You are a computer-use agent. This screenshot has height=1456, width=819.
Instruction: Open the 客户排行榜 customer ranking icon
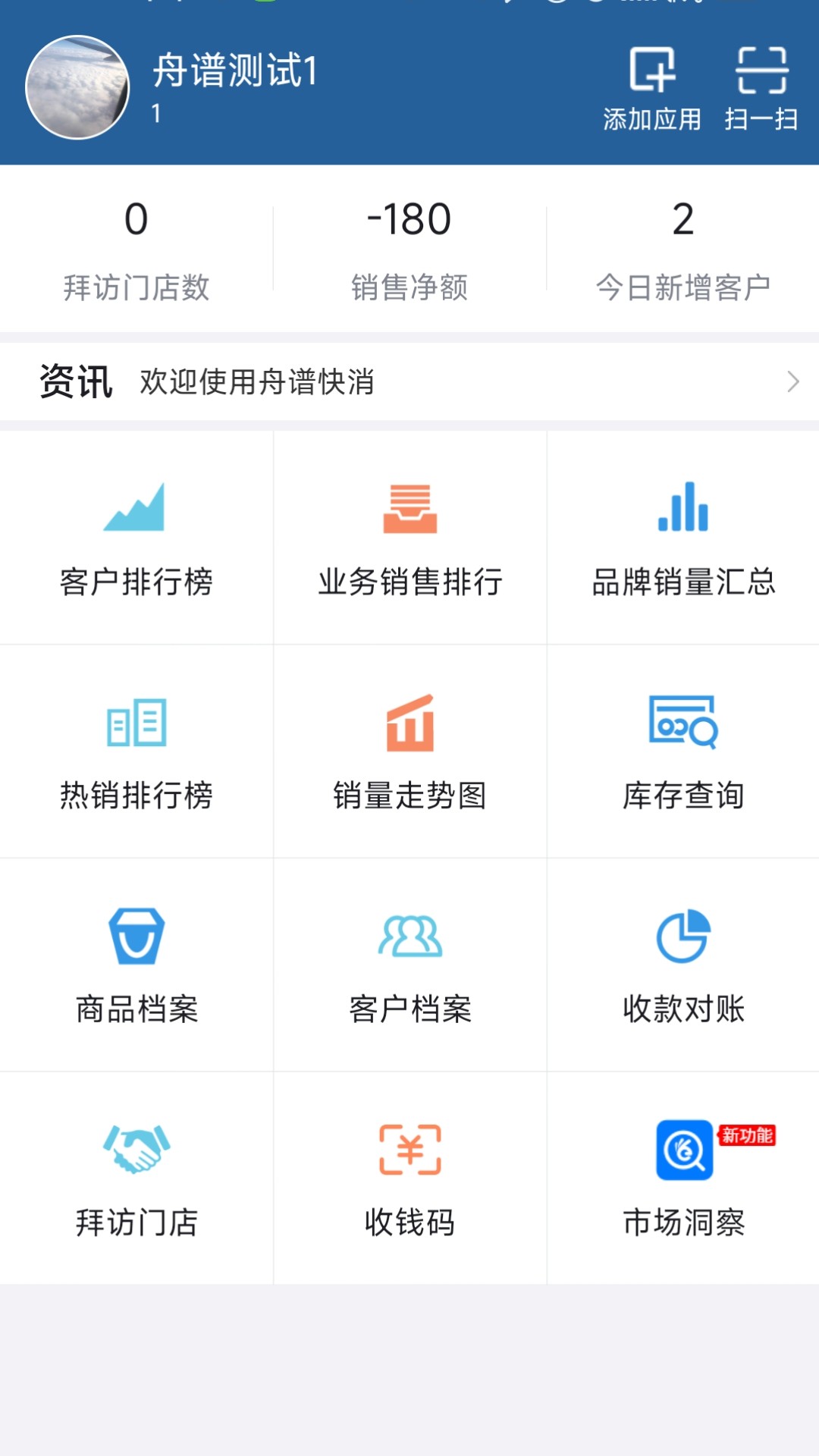click(x=136, y=538)
